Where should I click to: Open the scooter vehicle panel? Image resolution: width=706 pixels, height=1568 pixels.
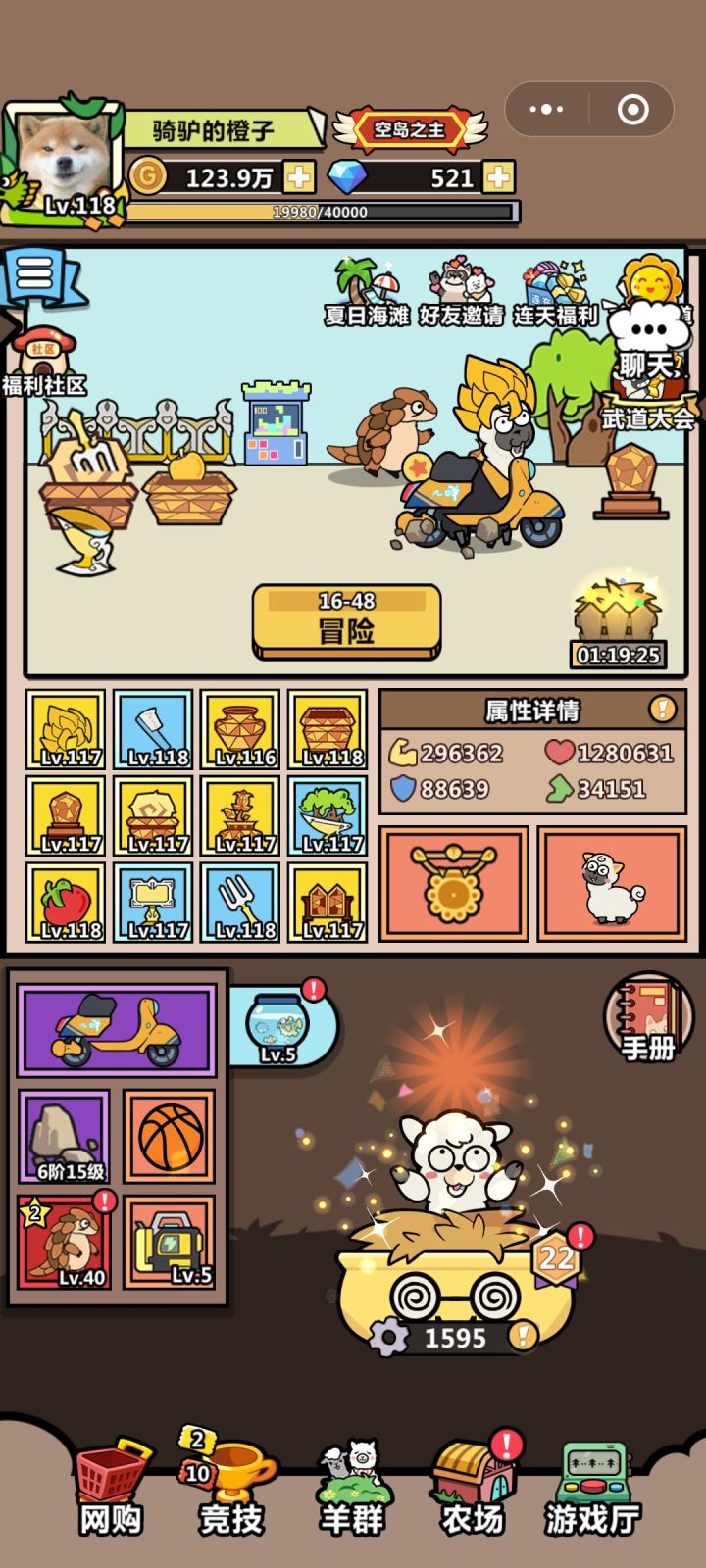tap(118, 1029)
